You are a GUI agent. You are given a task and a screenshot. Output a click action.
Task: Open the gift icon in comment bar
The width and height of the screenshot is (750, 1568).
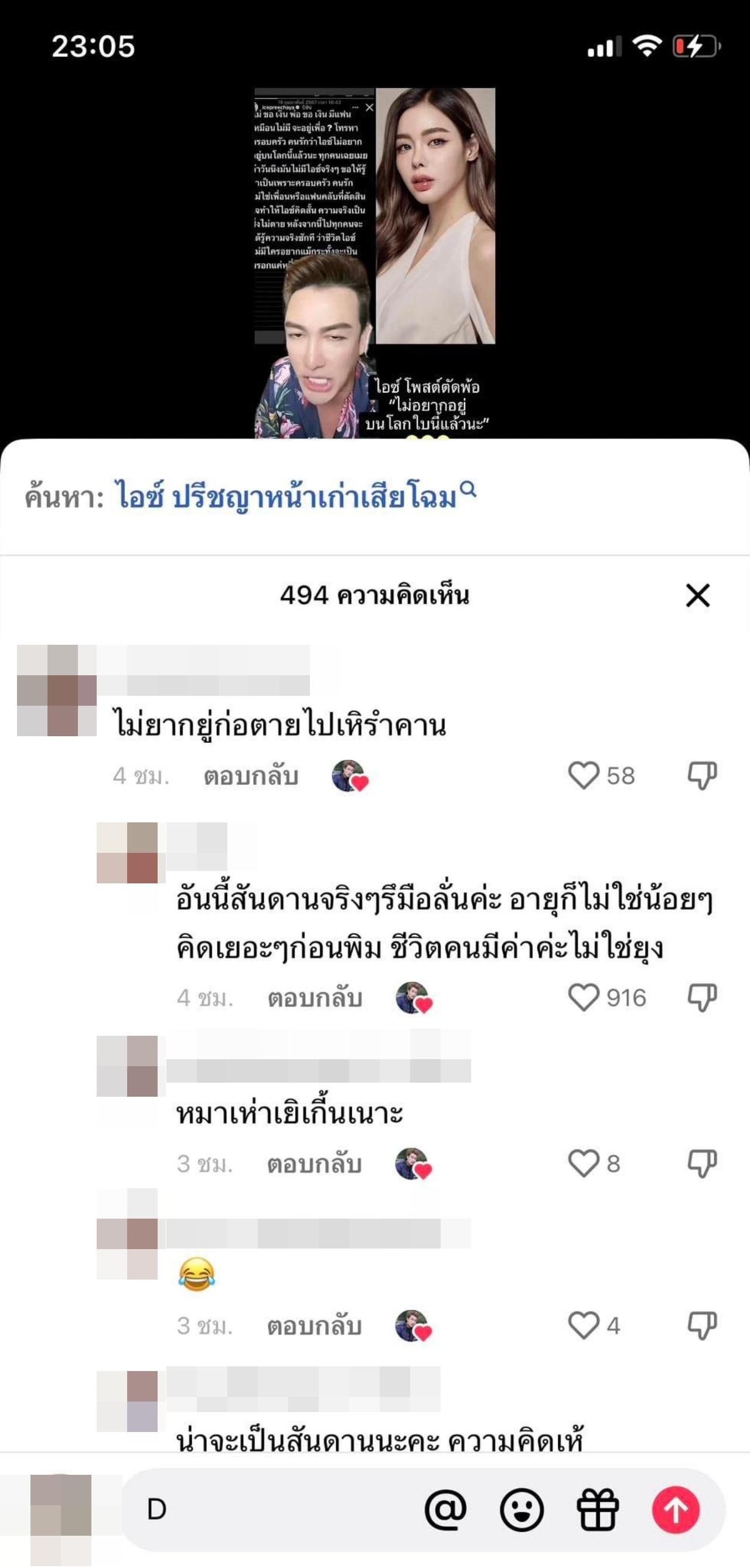click(x=598, y=1509)
